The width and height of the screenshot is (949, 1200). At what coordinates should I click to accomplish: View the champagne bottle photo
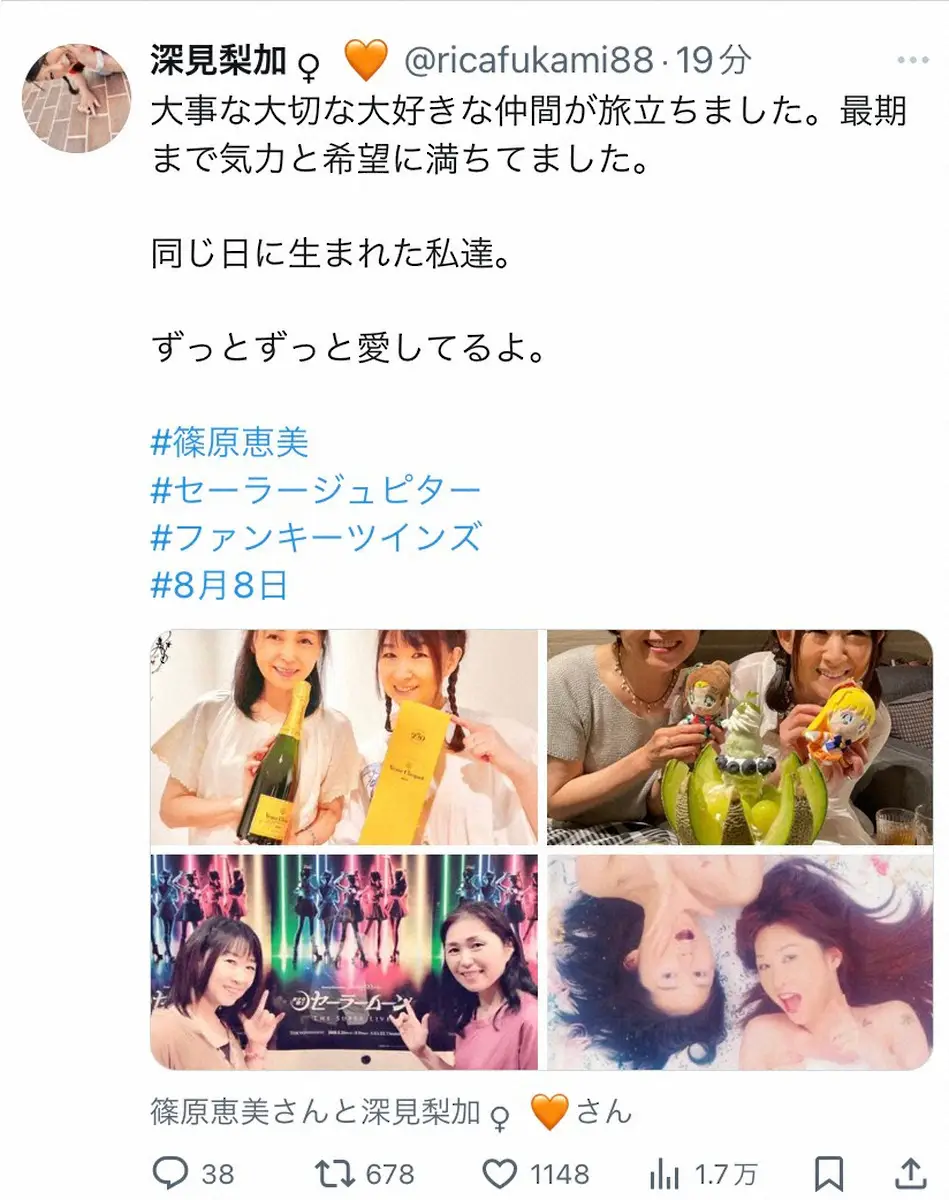click(x=345, y=738)
